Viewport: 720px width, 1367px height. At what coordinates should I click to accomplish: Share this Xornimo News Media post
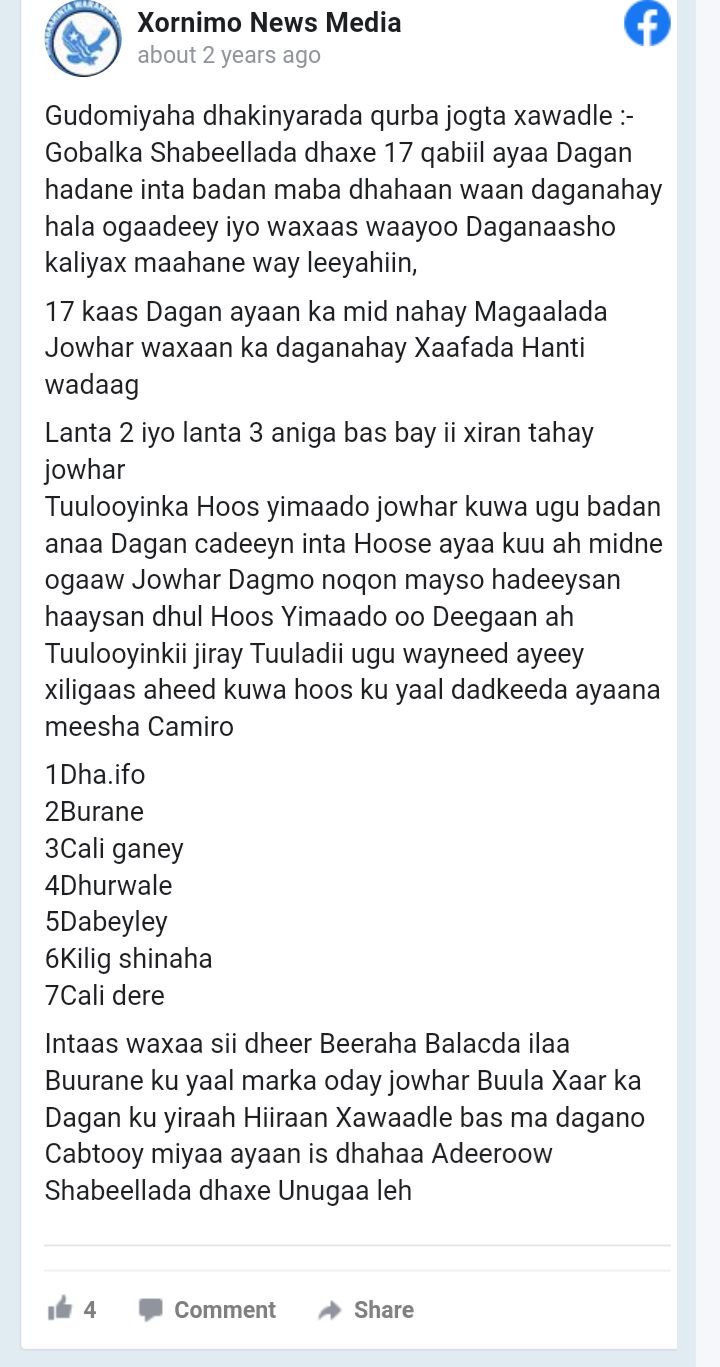366,1309
